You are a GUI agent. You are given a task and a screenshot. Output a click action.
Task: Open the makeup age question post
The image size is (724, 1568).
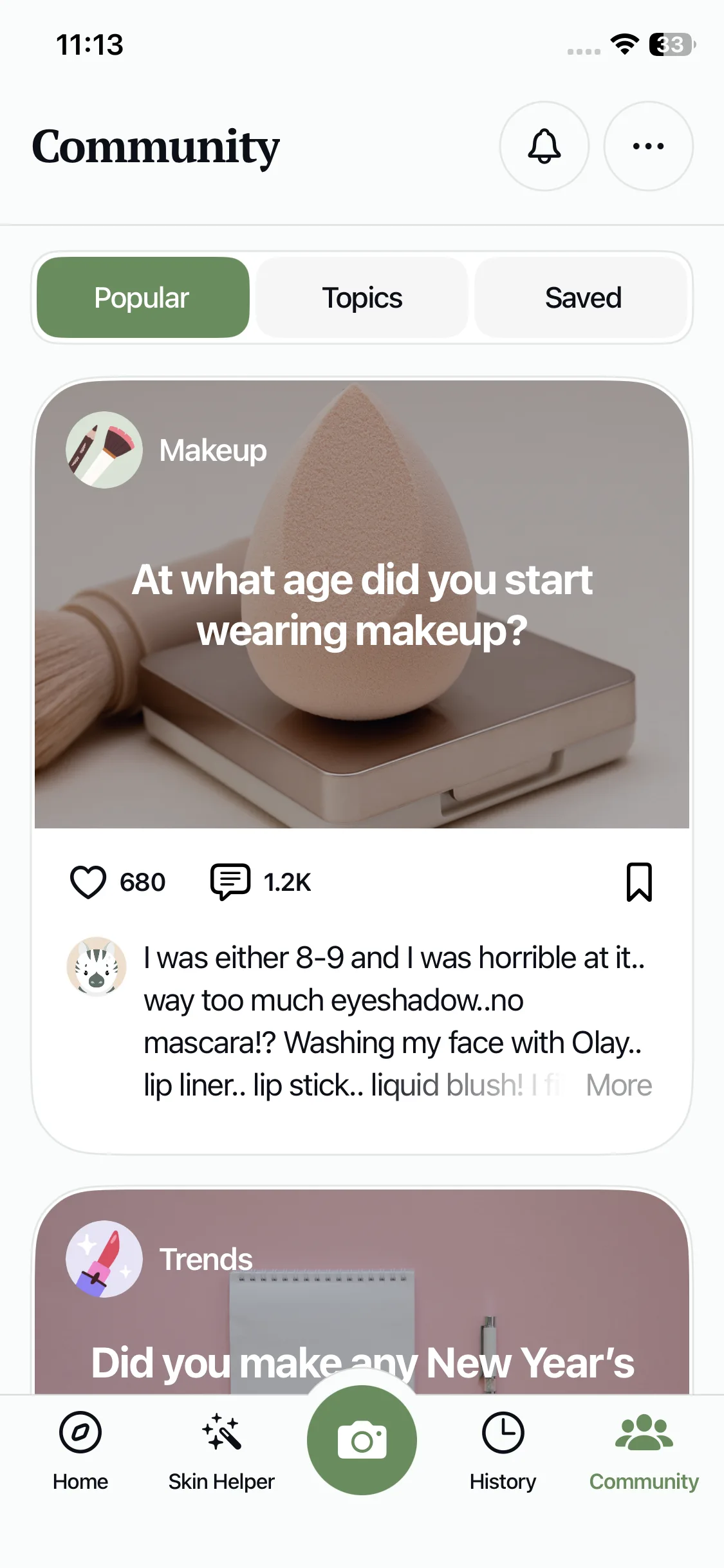pos(362,604)
